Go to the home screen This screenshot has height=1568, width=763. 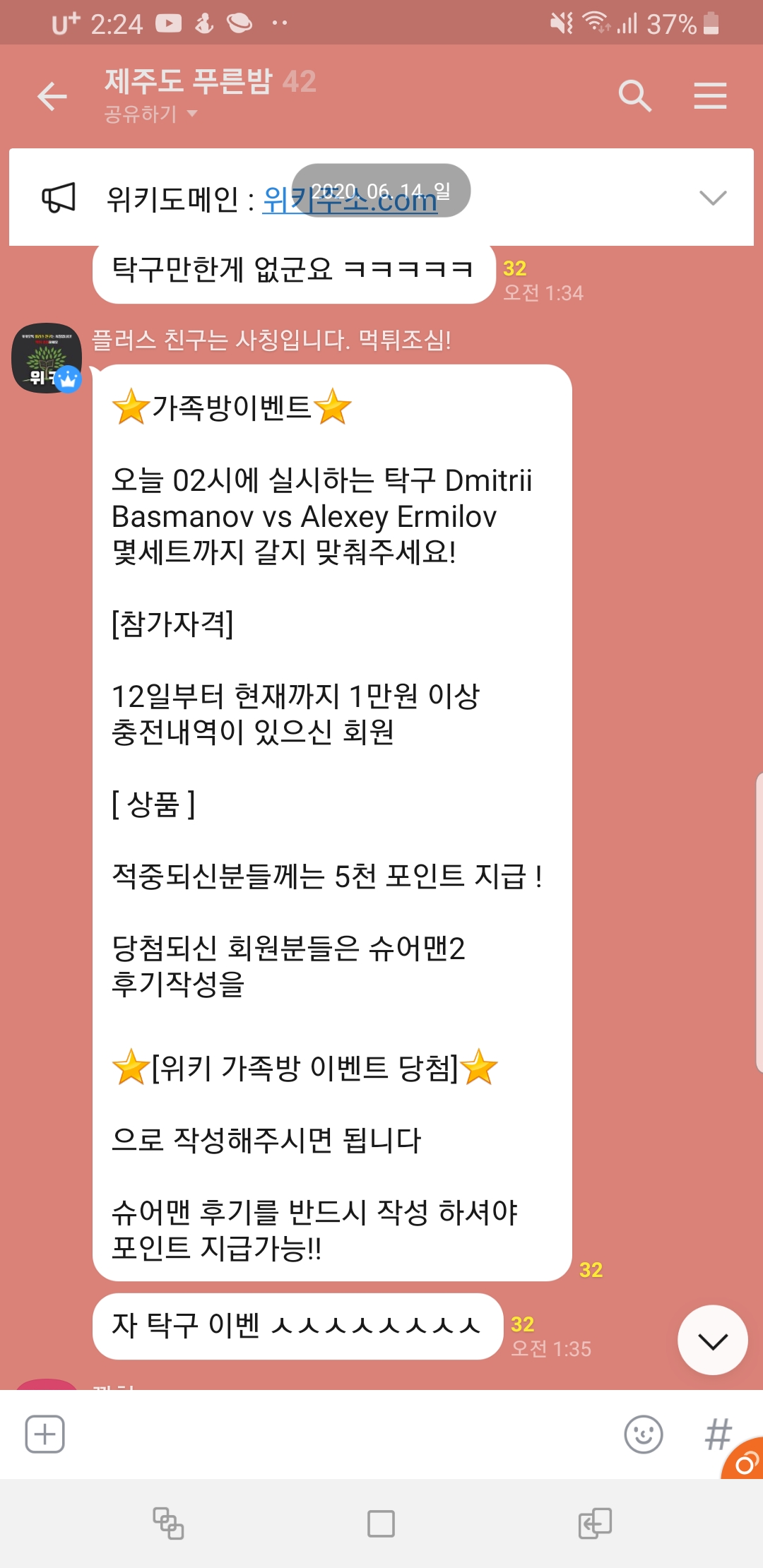click(x=381, y=1524)
